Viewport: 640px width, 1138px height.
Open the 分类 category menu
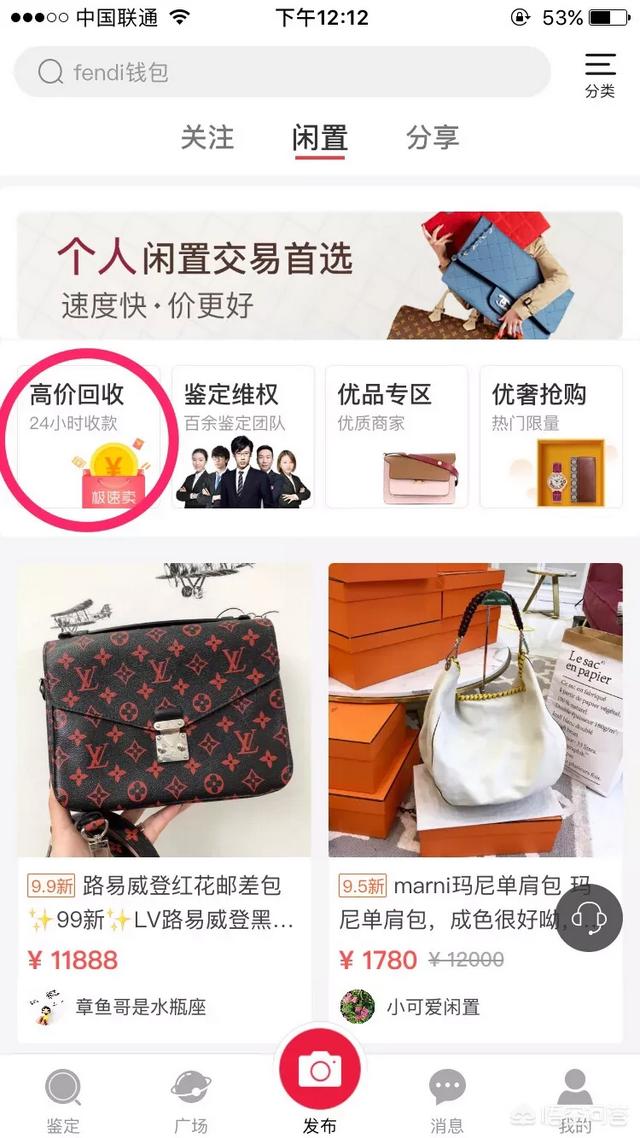point(600,74)
